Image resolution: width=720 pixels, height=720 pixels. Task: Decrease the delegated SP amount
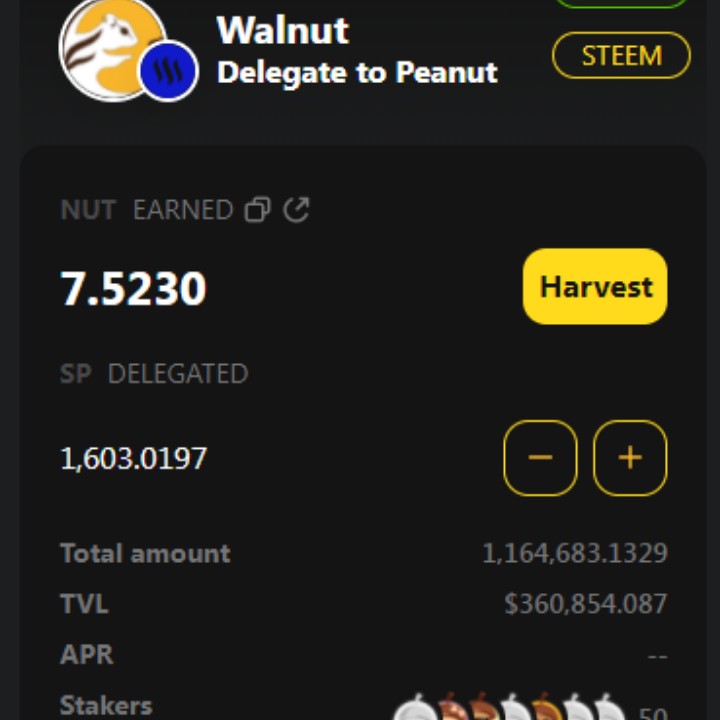[540, 458]
